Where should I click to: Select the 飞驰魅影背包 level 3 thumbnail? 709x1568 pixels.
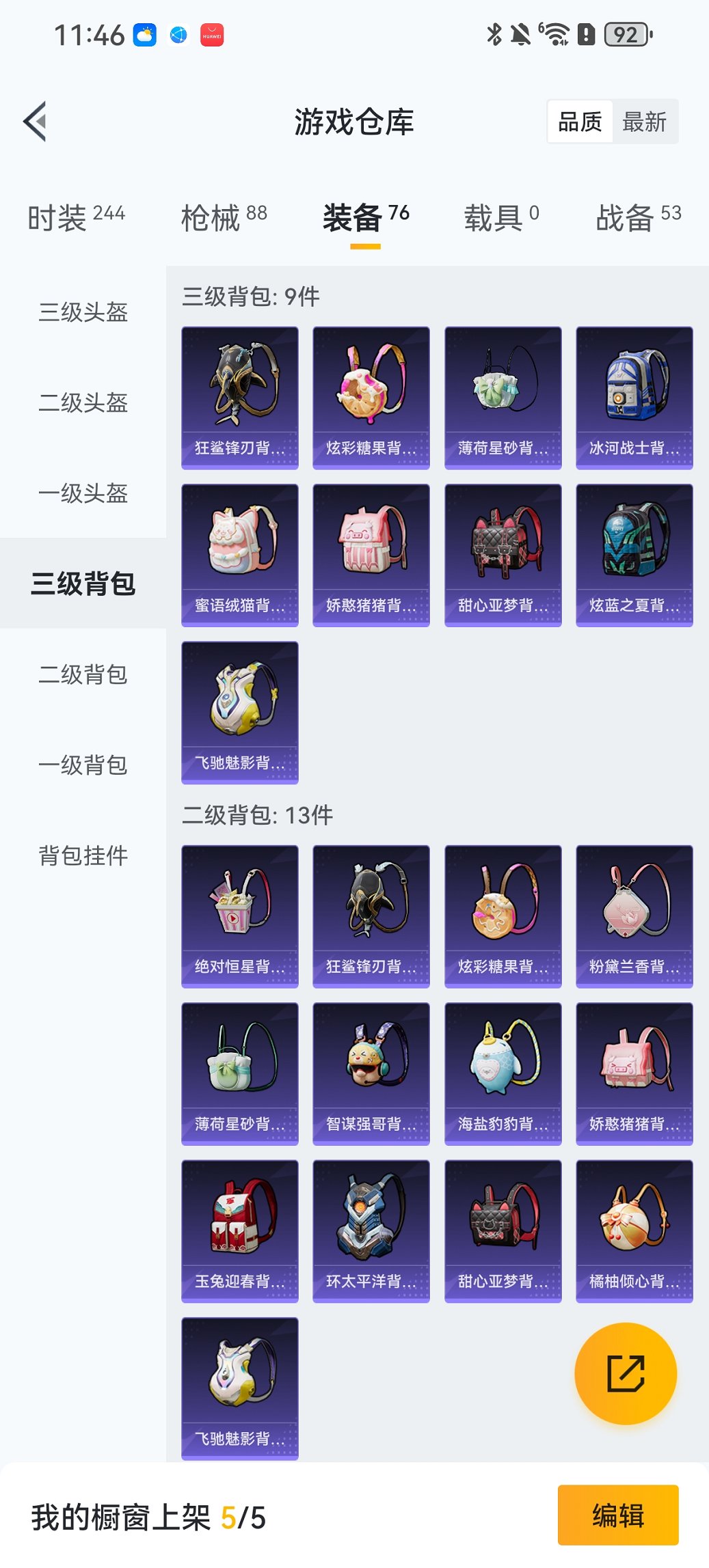(x=240, y=712)
